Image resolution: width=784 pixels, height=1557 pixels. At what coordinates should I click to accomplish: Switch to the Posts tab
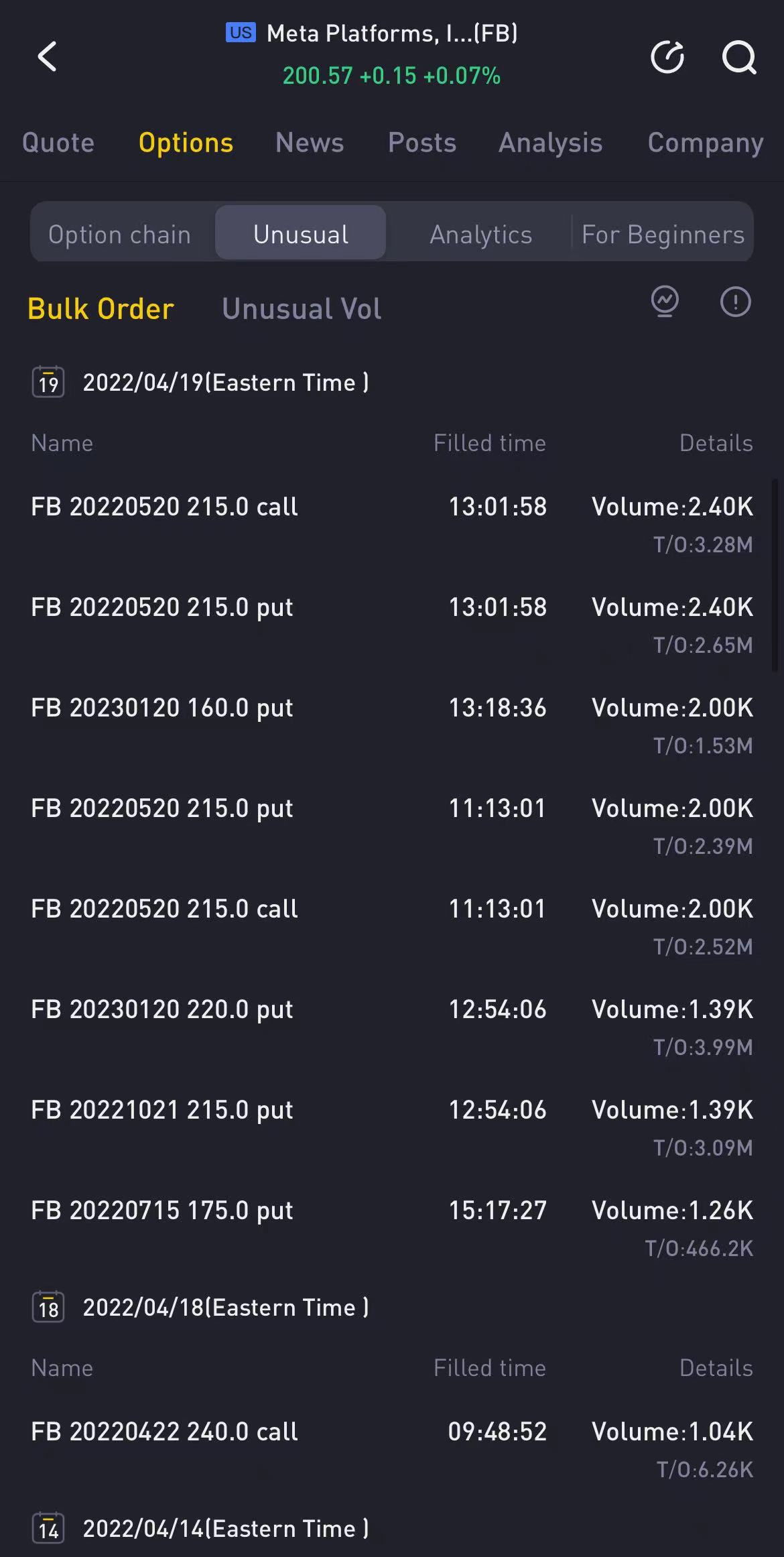[422, 143]
